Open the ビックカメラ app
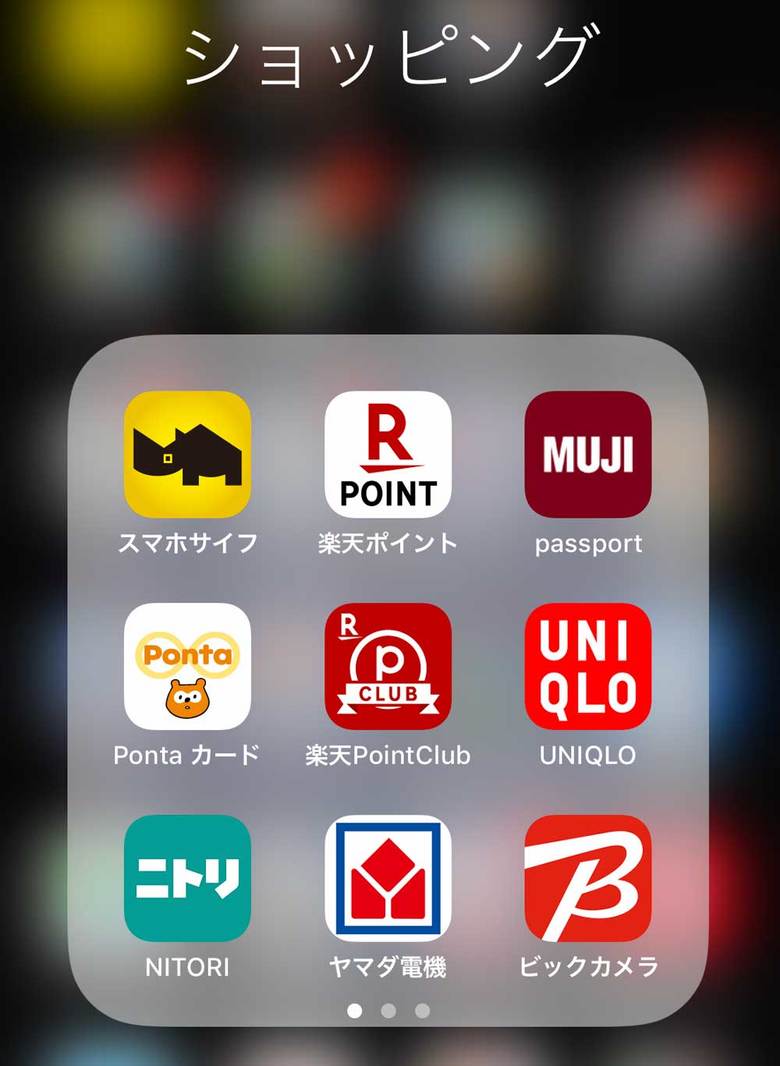Viewport: 780px width, 1066px height. coord(588,878)
